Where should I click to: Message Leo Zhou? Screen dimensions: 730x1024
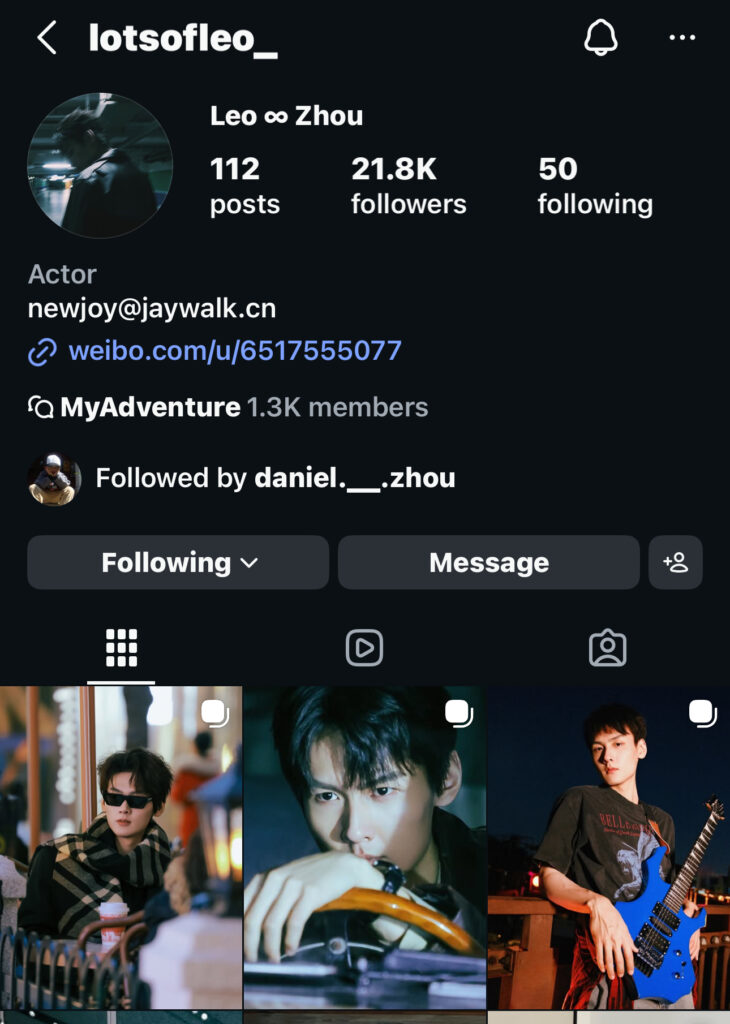tap(488, 563)
